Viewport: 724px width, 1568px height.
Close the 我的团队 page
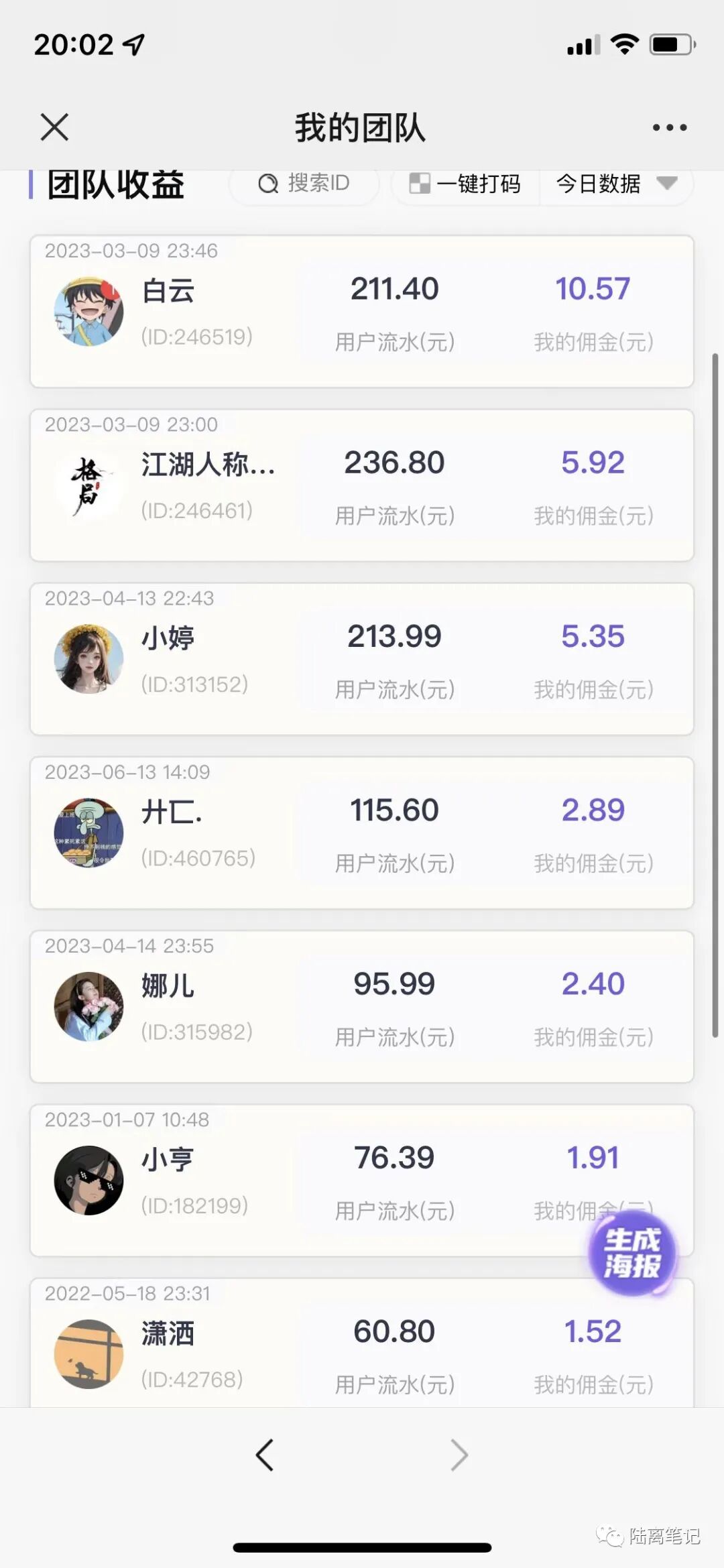54,127
